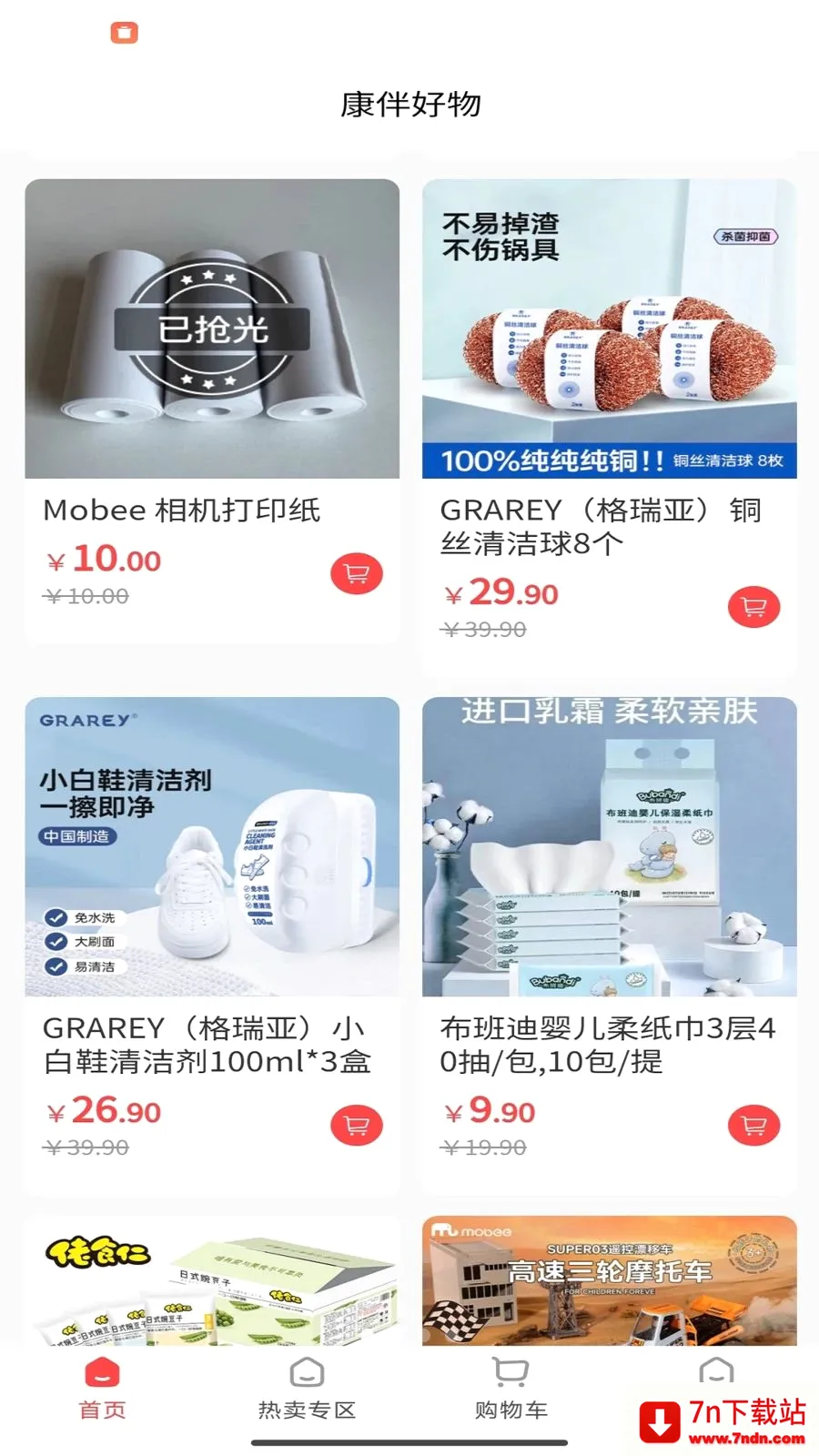Add GRAREY 铜丝清洁球 to cart
Viewport: 819px width, 1456px height.
(753, 607)
